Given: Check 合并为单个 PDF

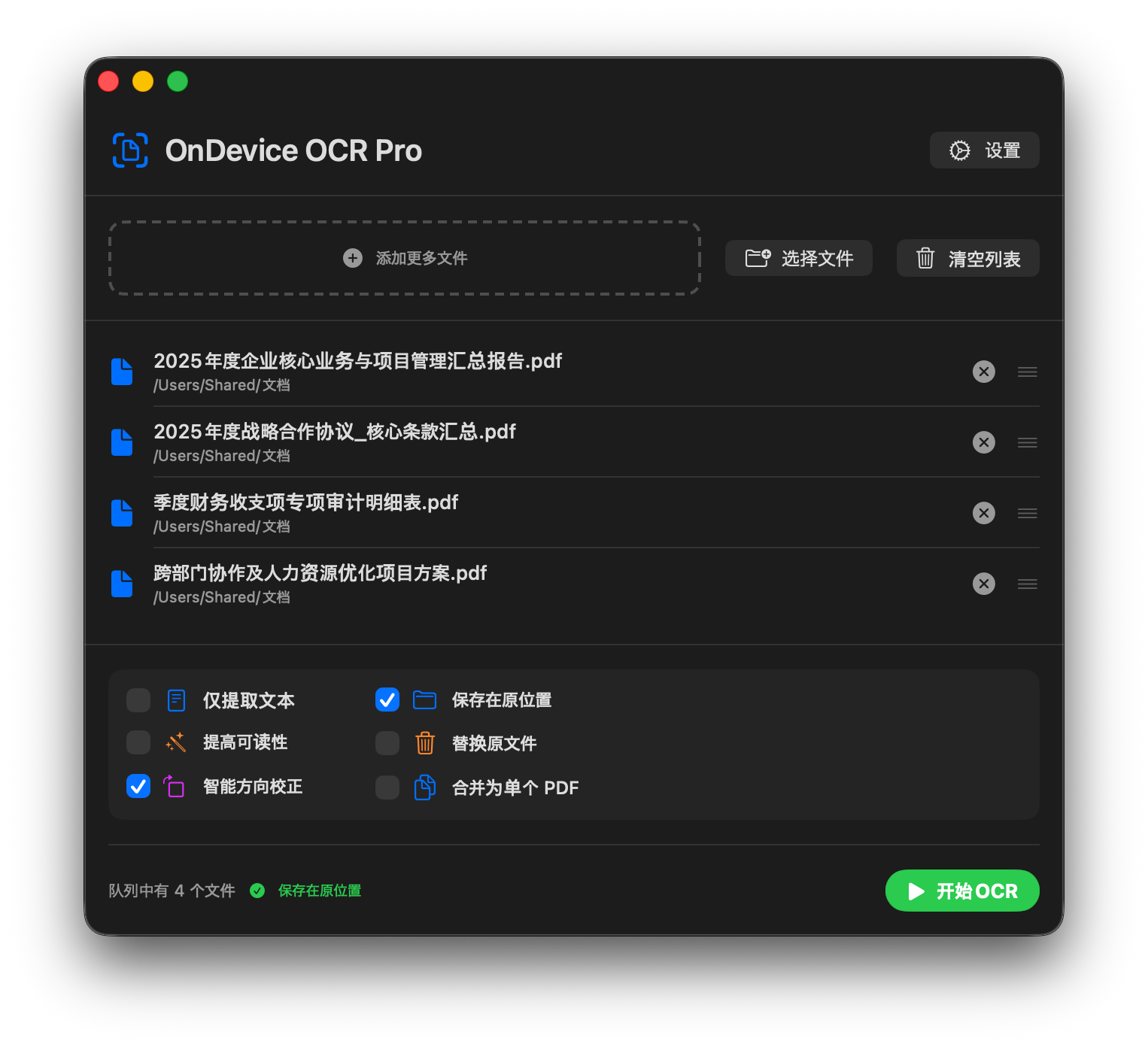Looking at the screenshot, I should tap(387, 788).
